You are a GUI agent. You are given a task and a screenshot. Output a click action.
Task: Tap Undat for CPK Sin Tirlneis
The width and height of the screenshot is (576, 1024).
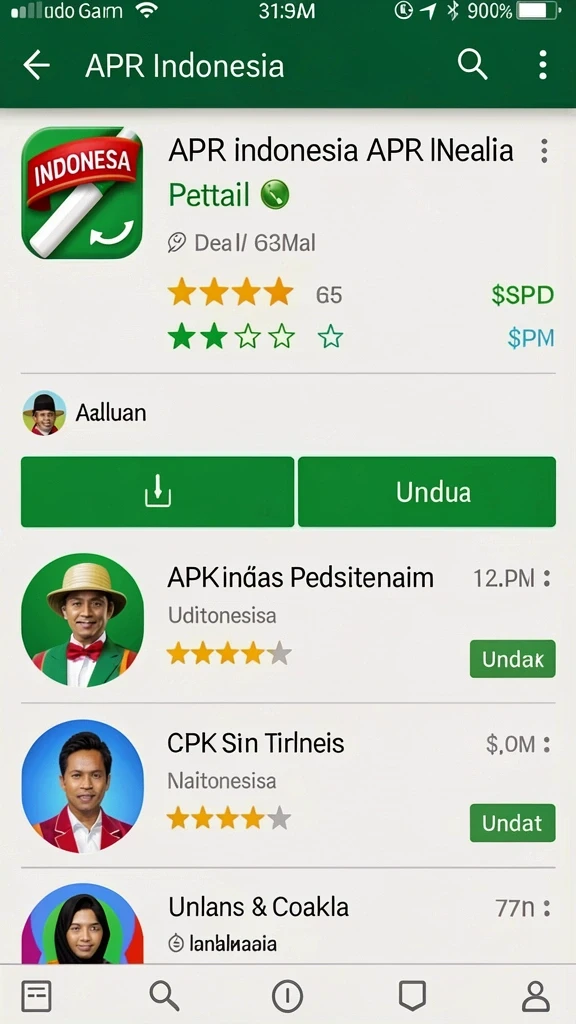point(513,823)
